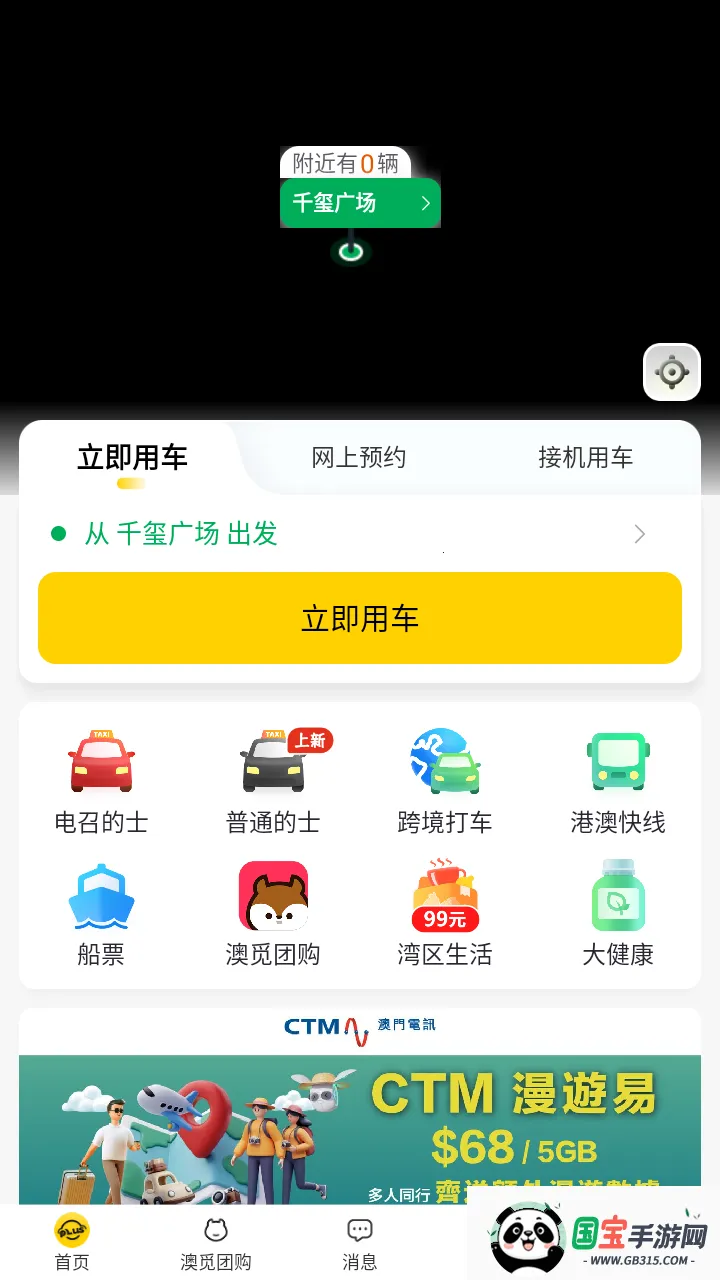Tap the 附近有0辆 nearby vehicles label
The height and width of the screenshot is (1280, 720).
point(344,163)
